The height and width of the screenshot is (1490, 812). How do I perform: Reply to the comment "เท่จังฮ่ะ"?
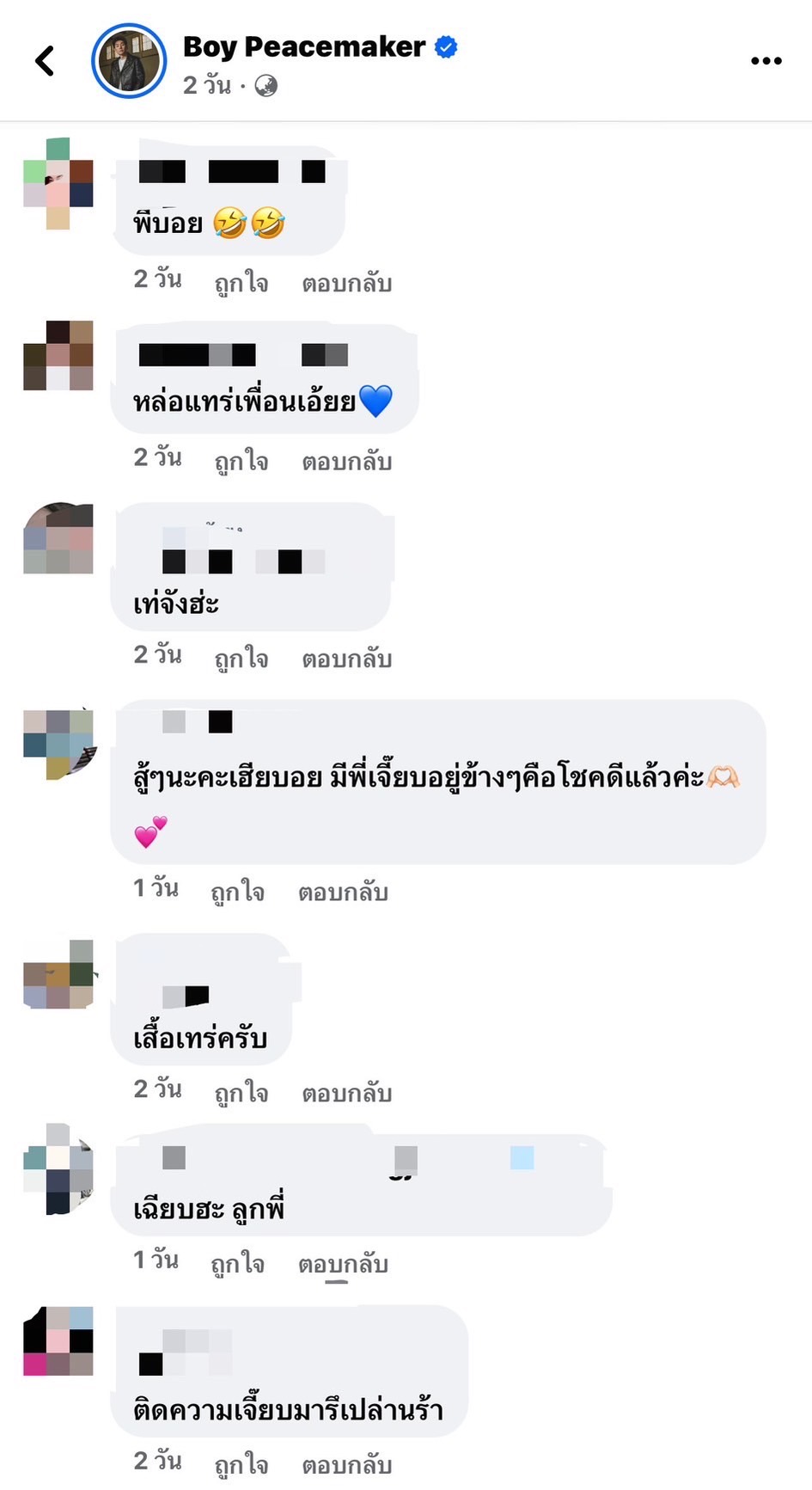(346, 658)
